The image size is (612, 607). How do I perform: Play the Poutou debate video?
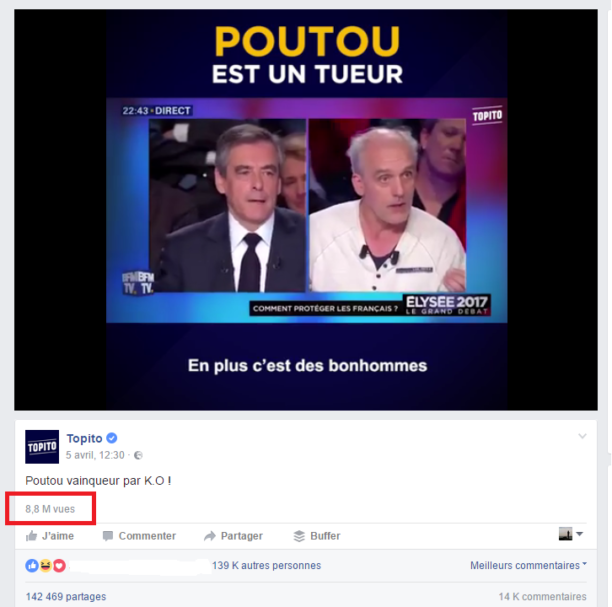pos(306,209)
